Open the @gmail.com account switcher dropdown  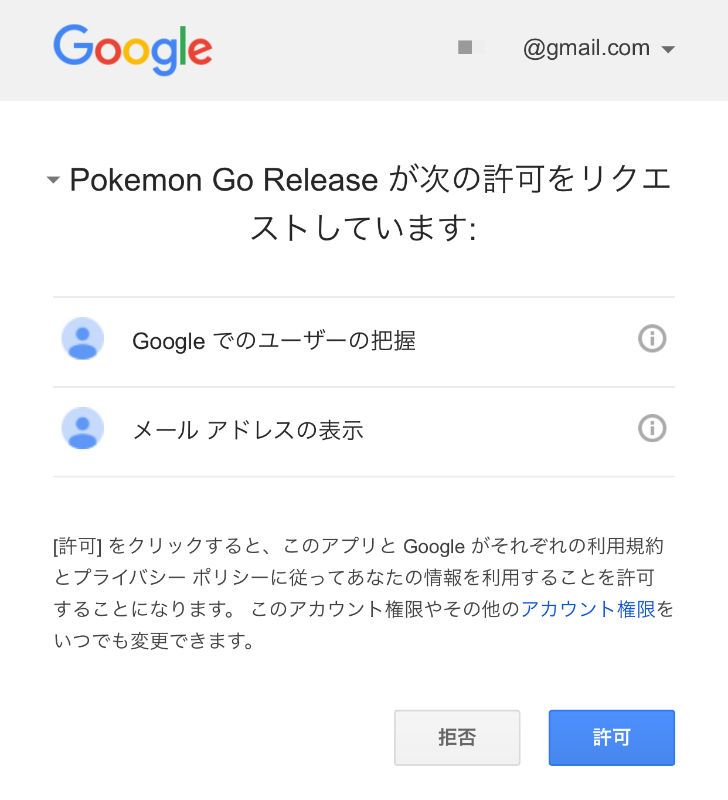point(599,48)
